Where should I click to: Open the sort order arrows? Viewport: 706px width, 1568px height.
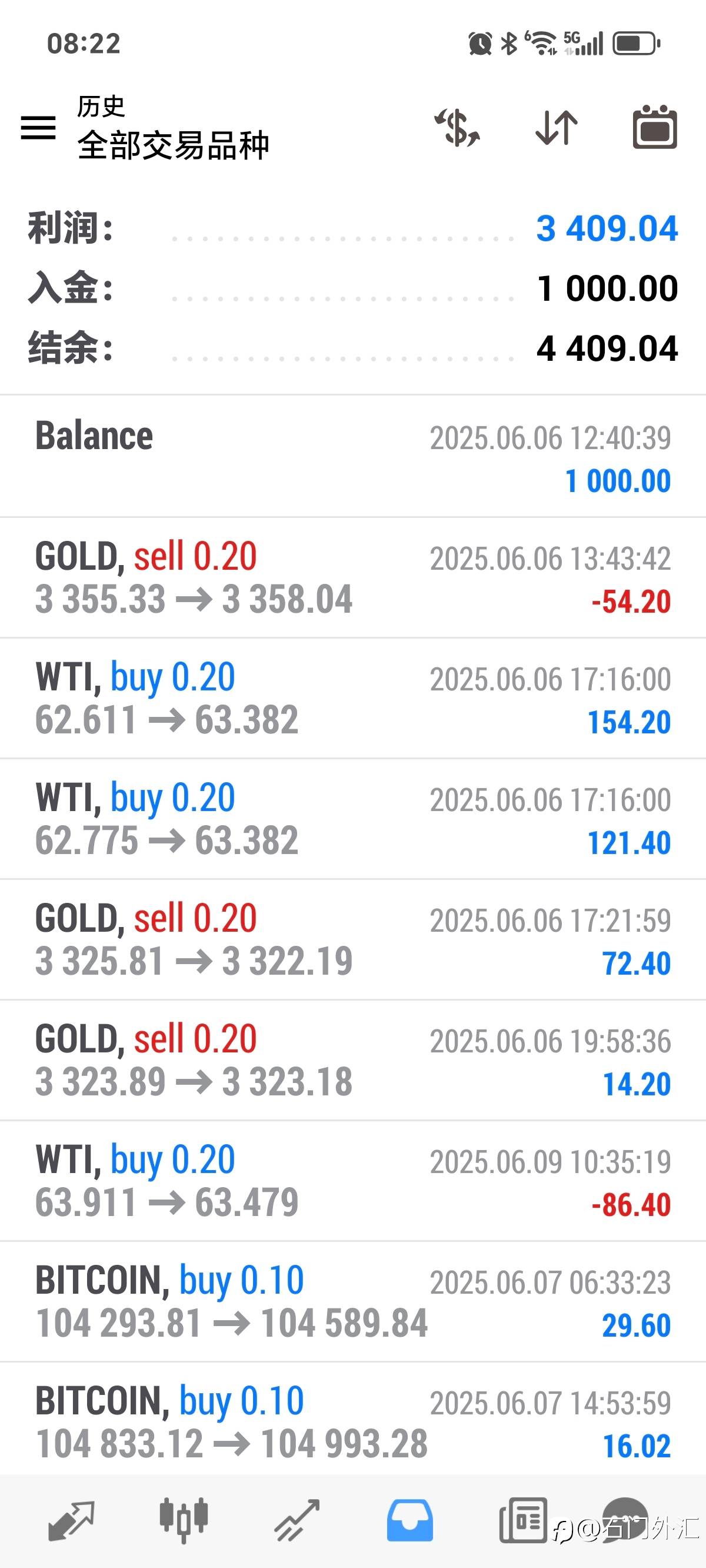(x=557, y=128)
